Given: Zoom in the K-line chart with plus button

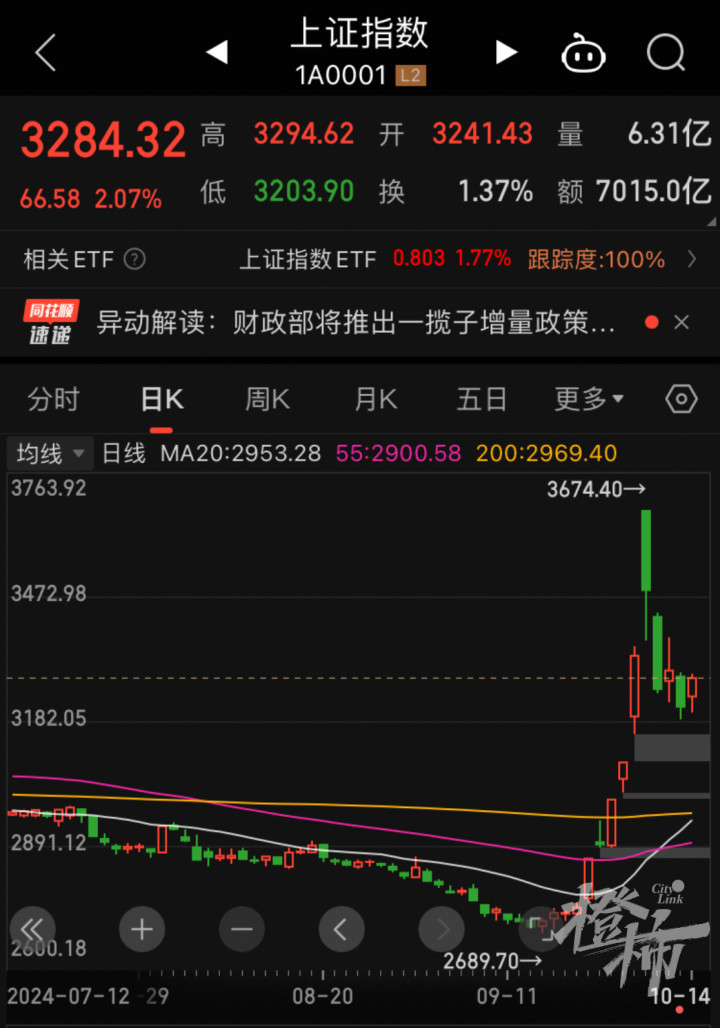Looking at the screenshot, I should click(142, 930).
